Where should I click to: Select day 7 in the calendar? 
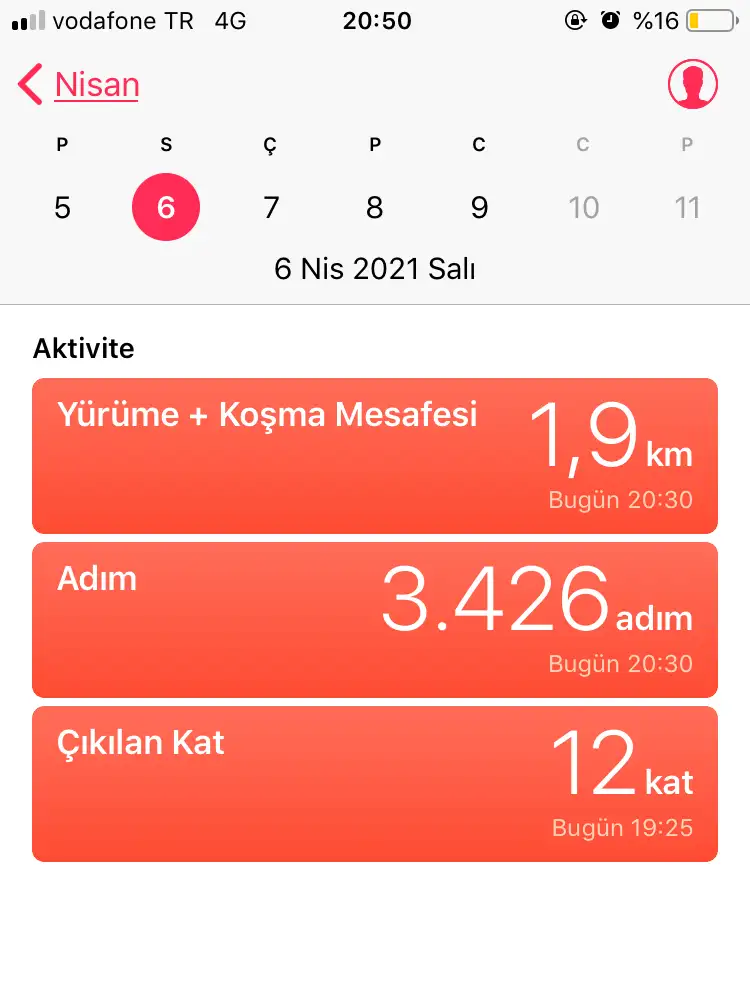(x=270, y=208)
